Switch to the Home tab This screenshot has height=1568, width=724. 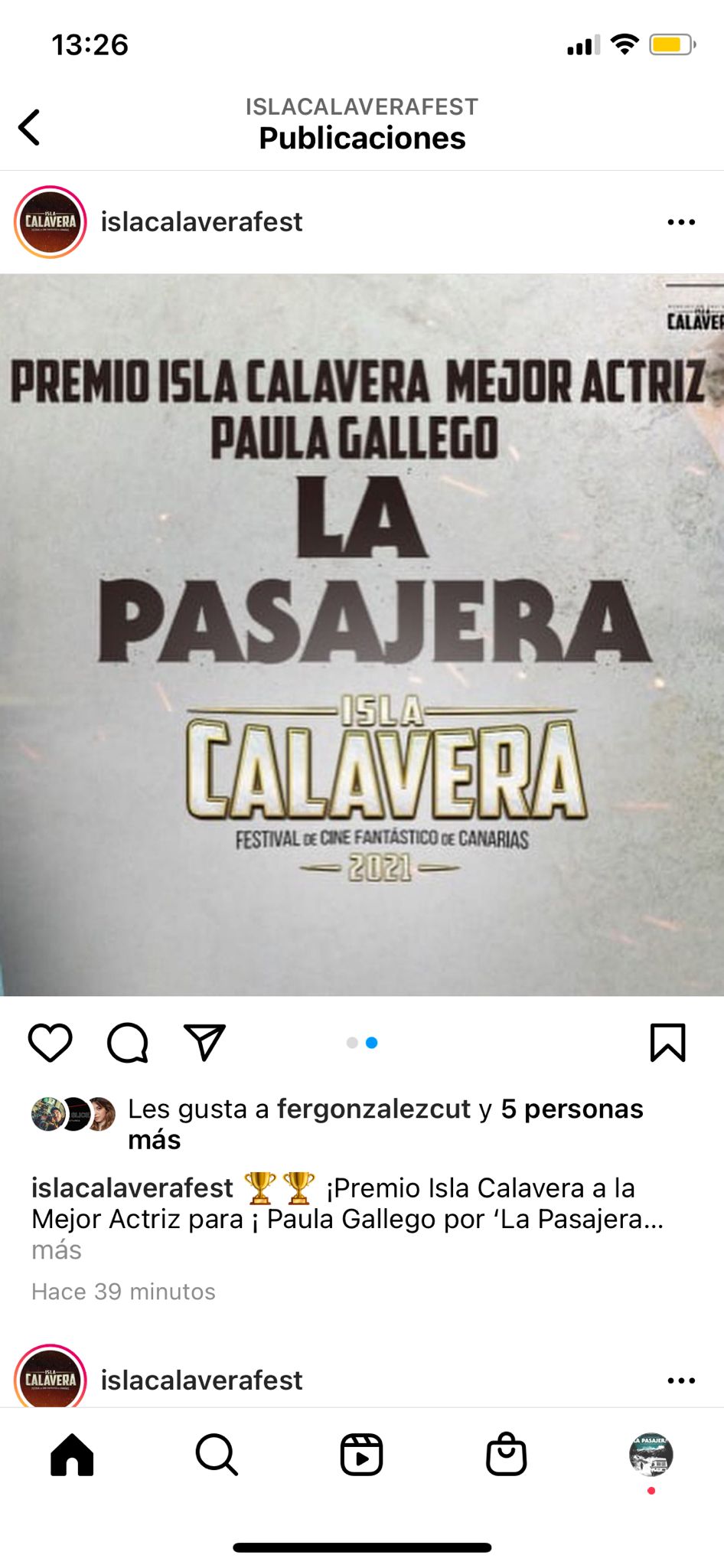pyautogui.click(x=72, y=1454)
